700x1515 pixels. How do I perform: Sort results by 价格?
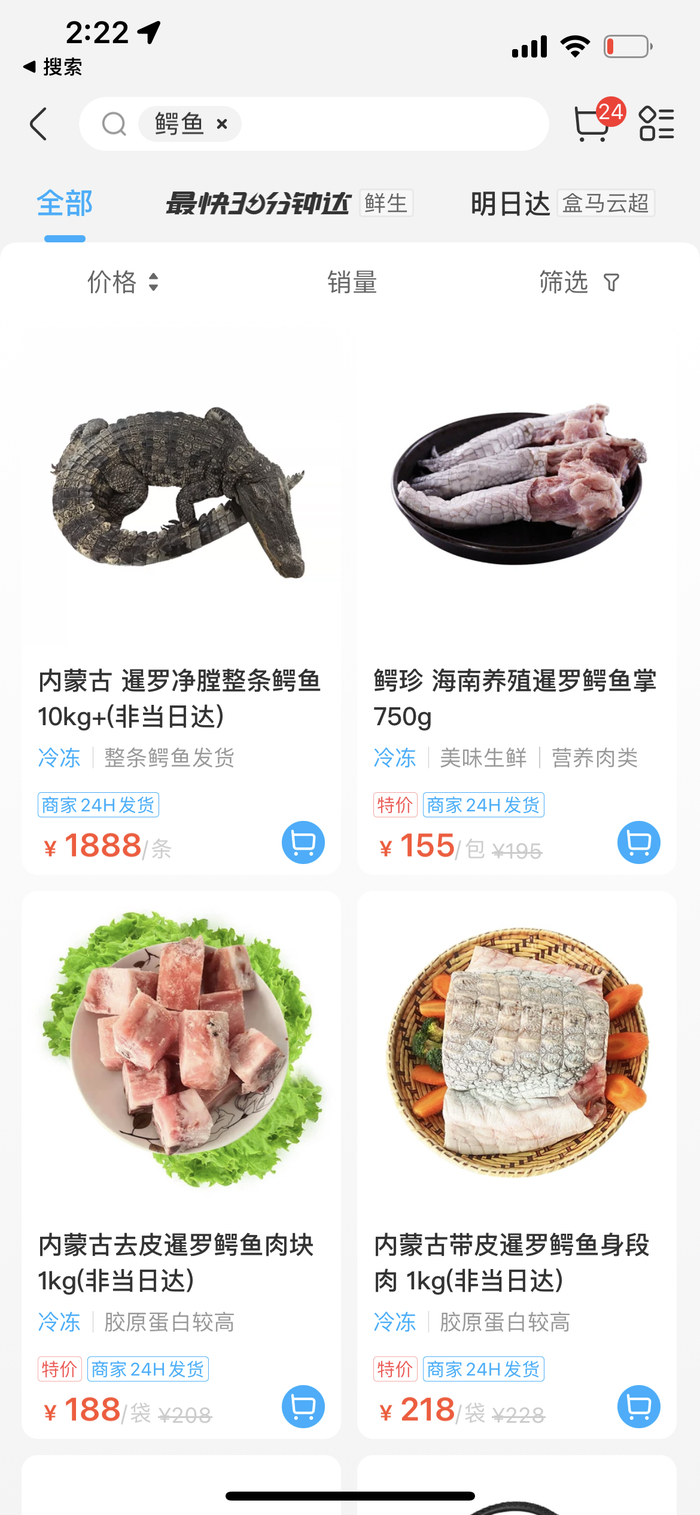point(122,283)
